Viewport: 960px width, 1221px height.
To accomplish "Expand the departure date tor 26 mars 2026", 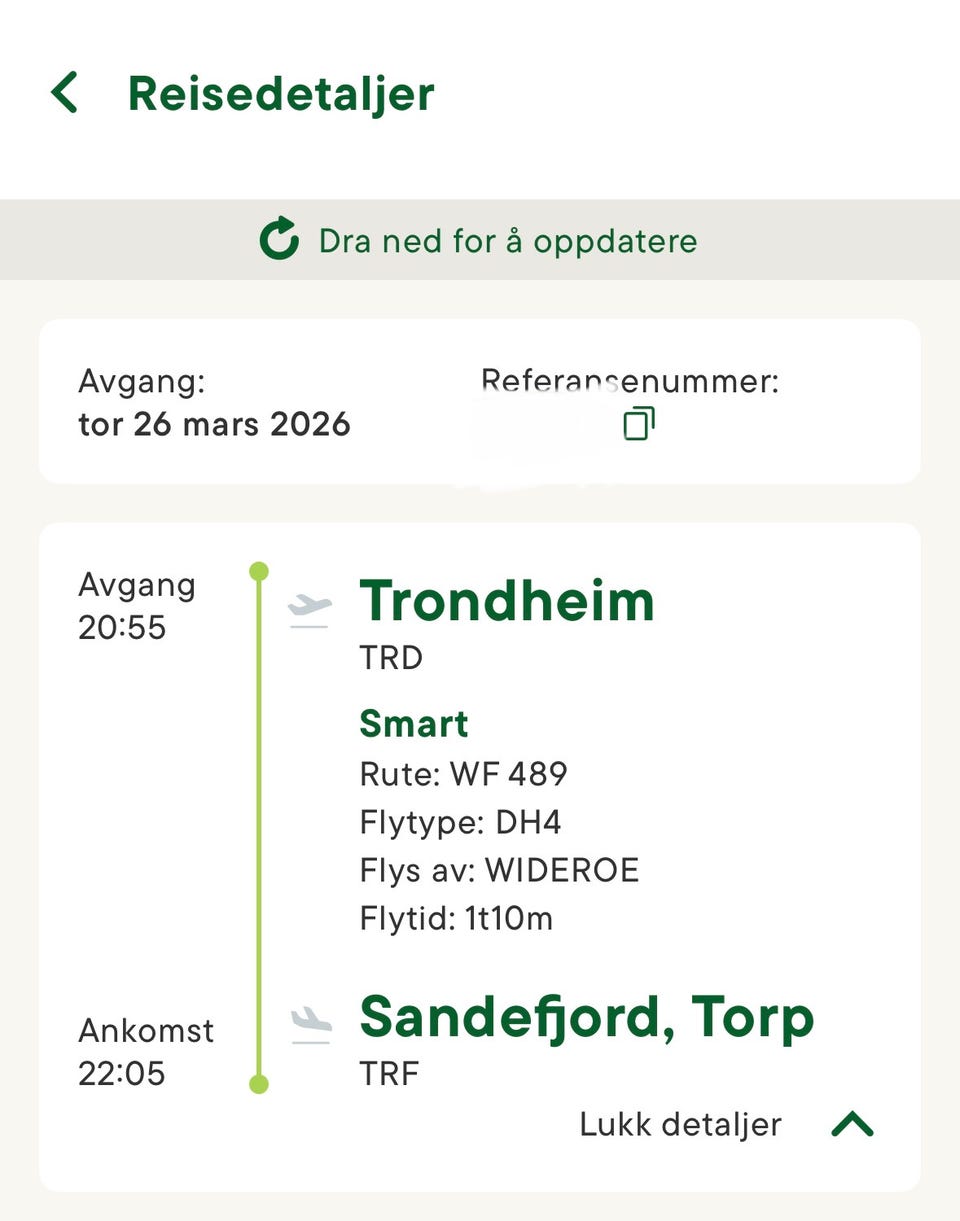I will click(x=214, y=423).
